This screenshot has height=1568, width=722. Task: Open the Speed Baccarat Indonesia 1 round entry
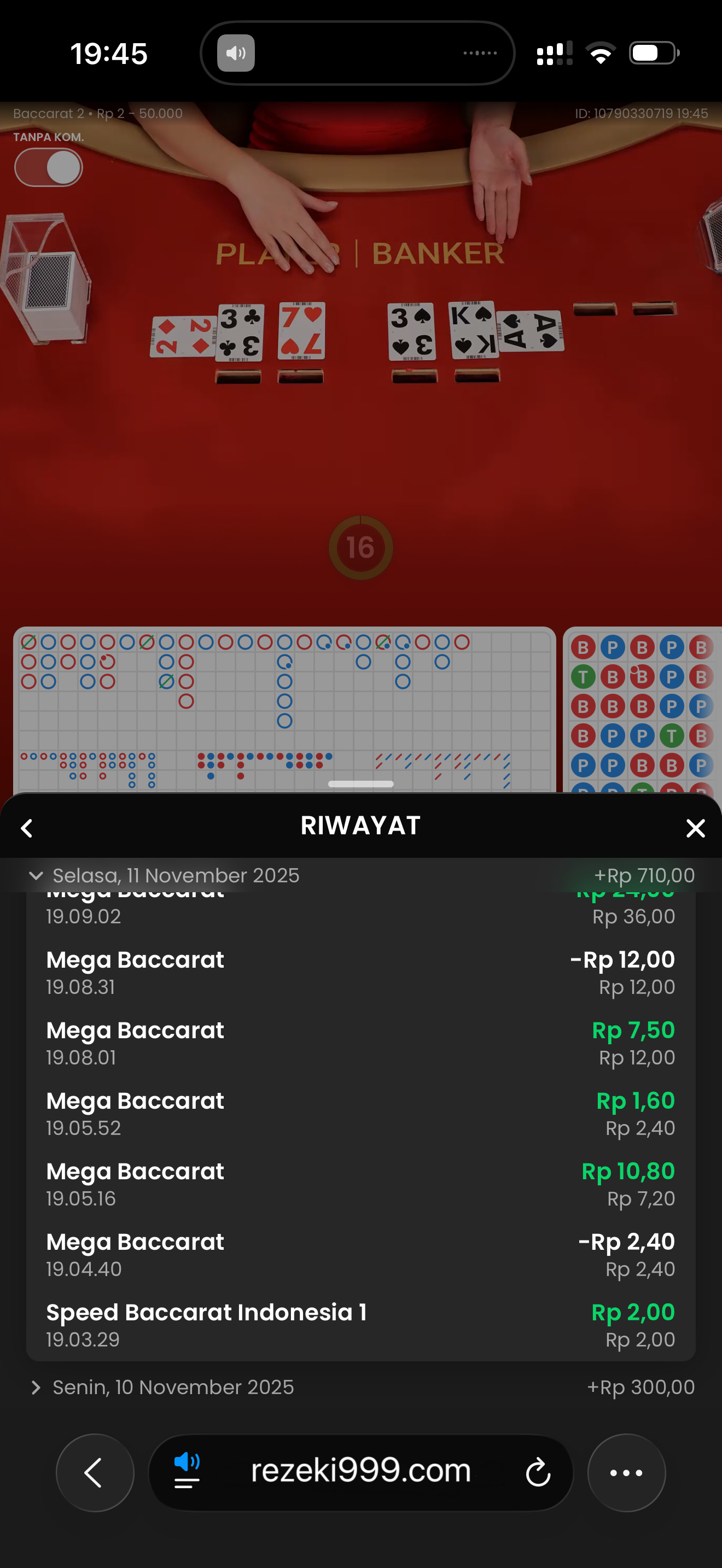click(360, 1325)
